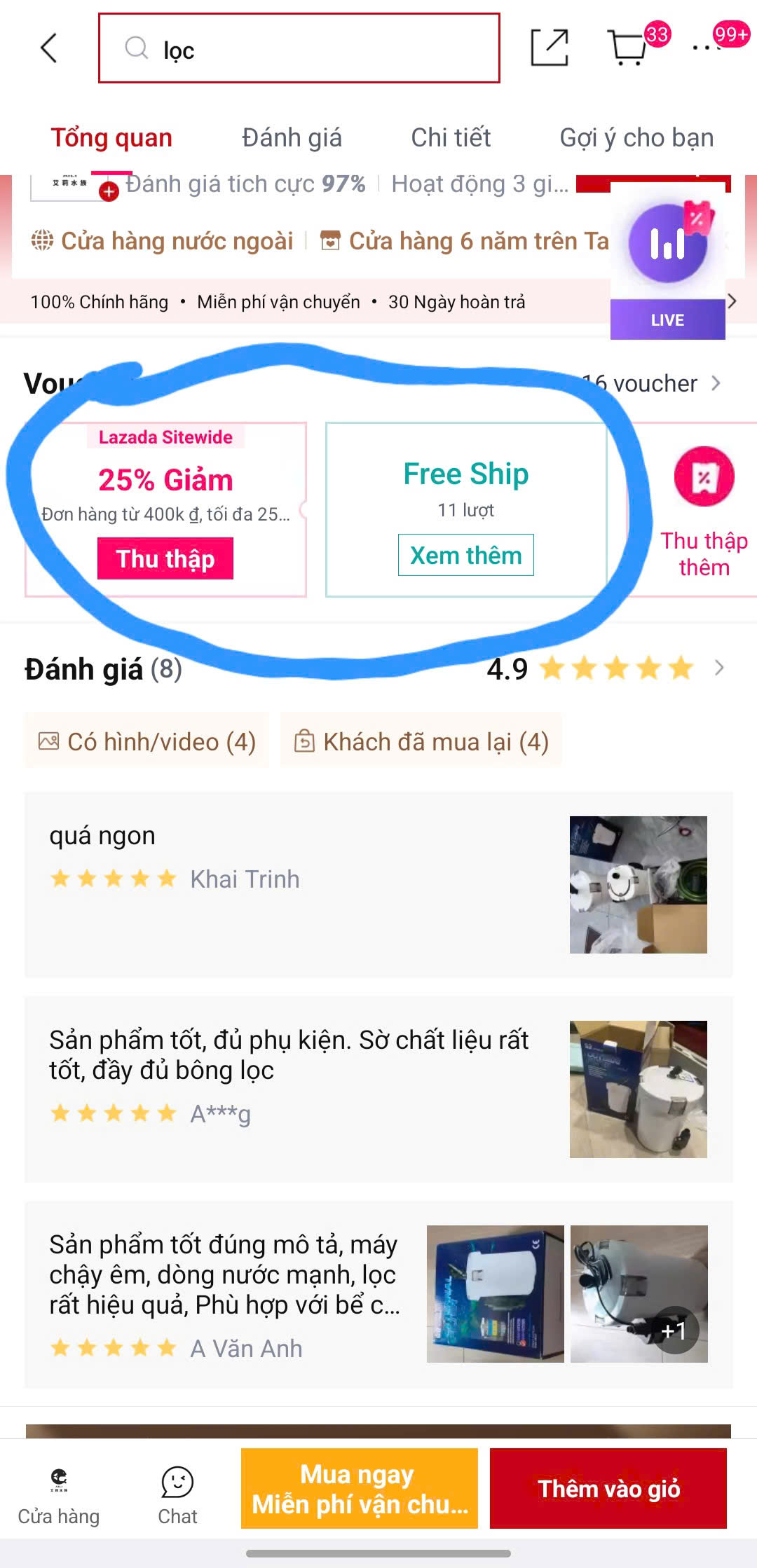Open the more options menu with 99+ badge
This screenshot has width=757, height=1568.
click(x=703, y=46)
